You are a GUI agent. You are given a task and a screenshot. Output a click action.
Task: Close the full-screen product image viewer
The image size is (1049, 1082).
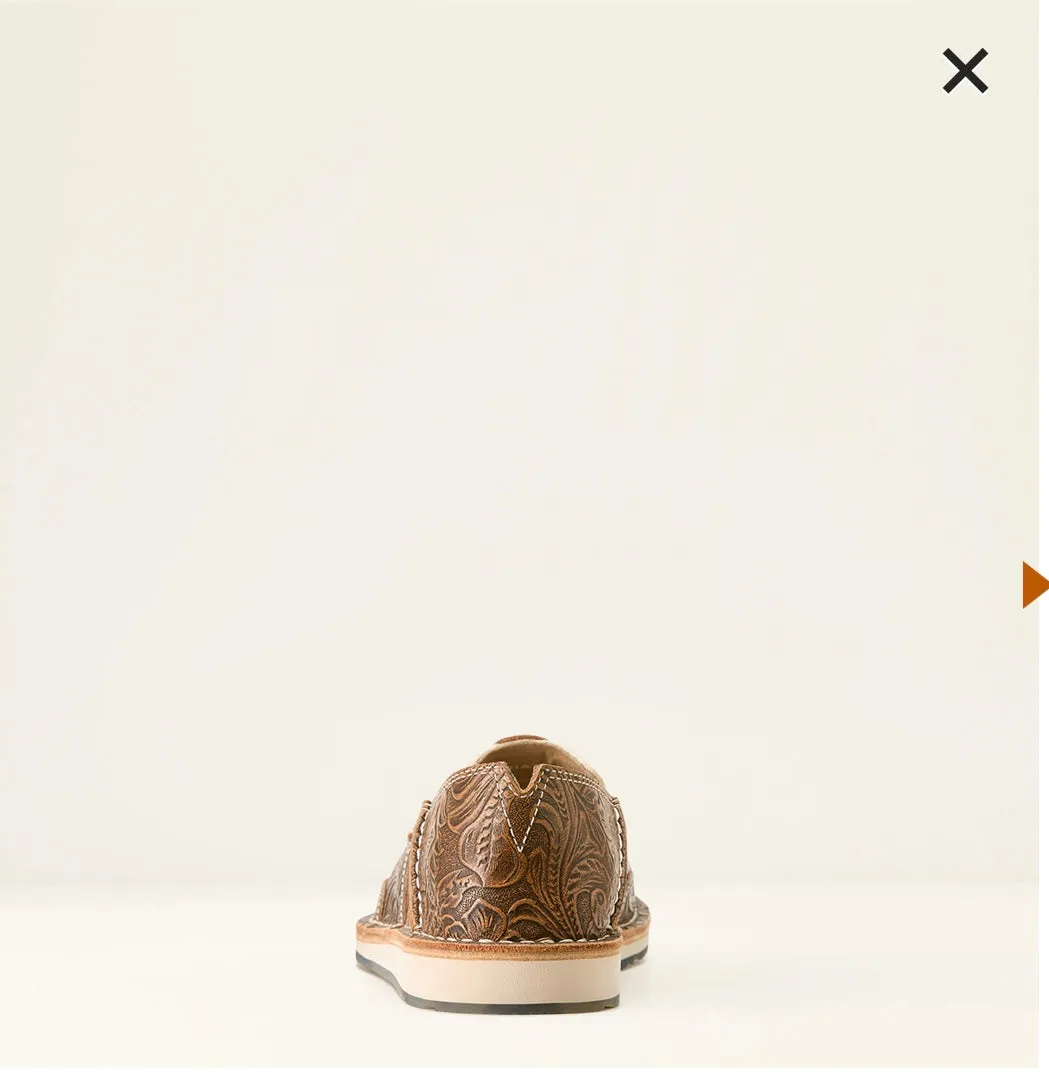(965, 71)
